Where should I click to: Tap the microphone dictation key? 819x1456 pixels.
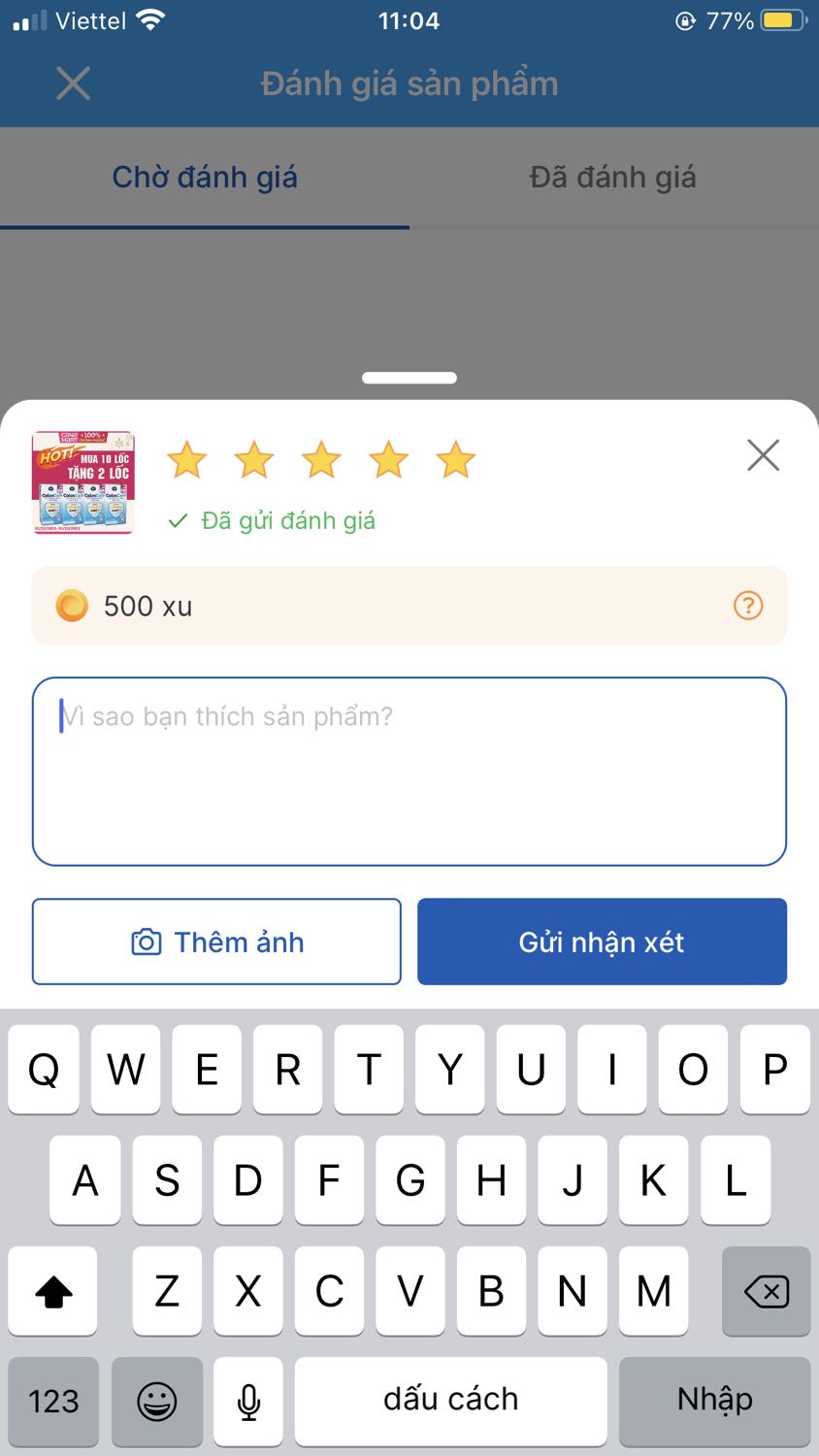[x=248, y=1401]
